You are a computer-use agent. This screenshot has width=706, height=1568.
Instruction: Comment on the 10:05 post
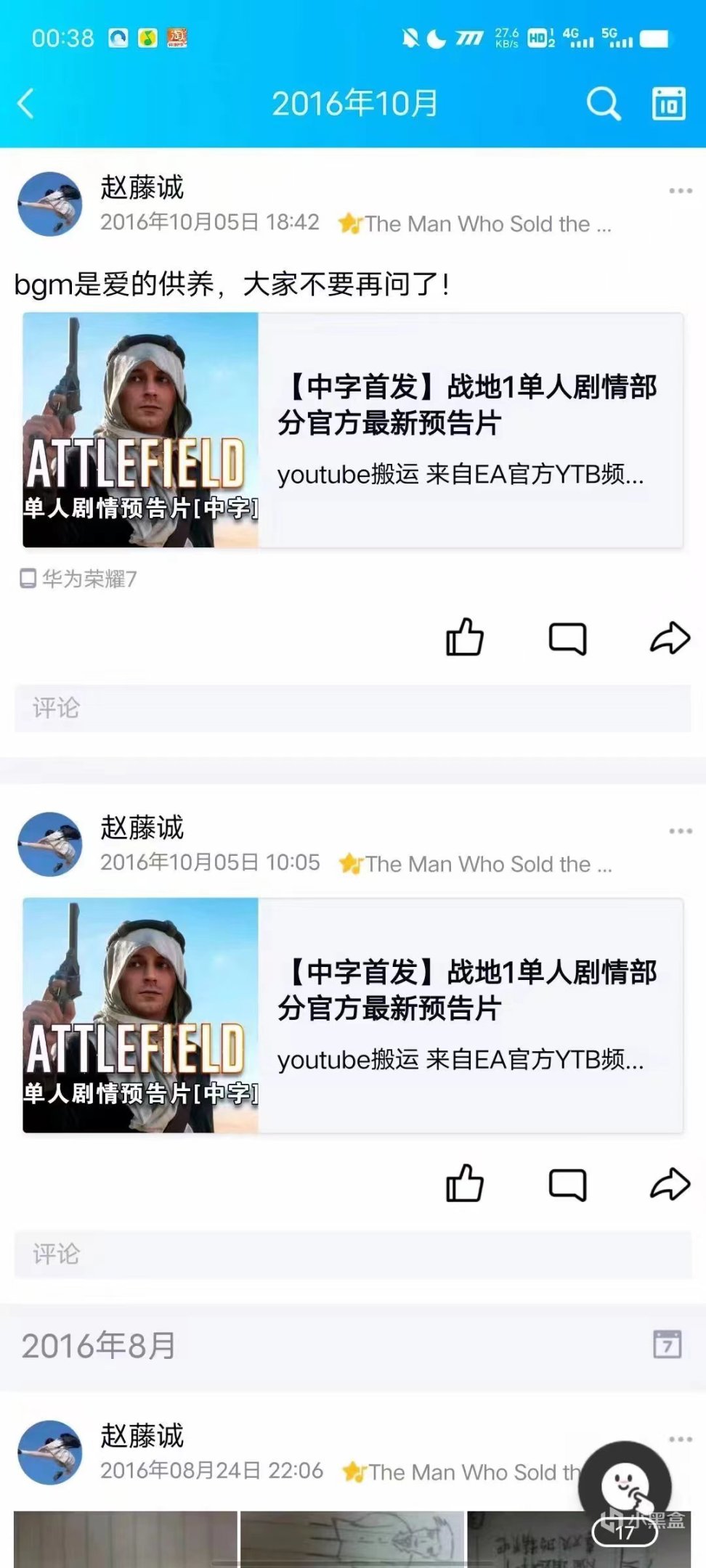tap(567, 1184)
